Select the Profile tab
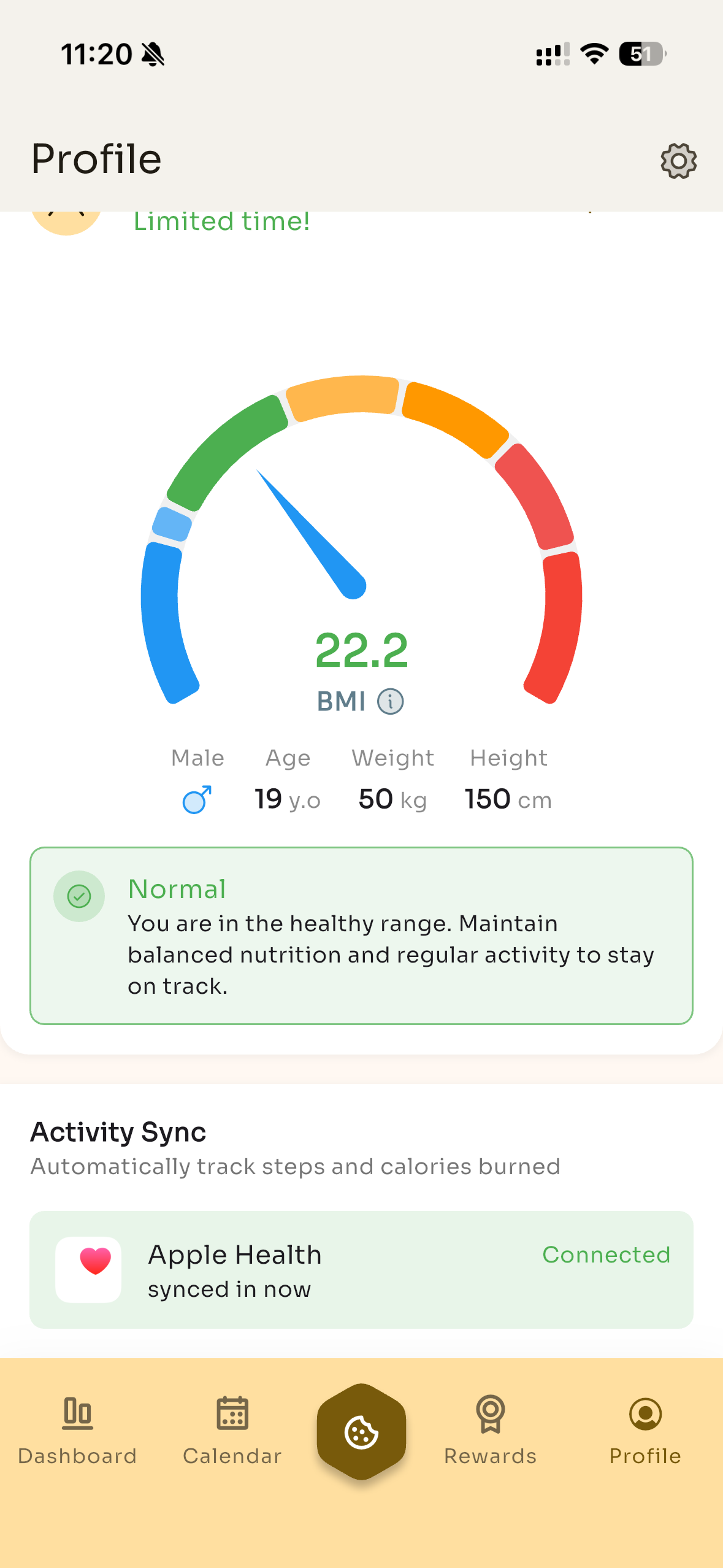 pyautogui.click(x=645, y=1429)
